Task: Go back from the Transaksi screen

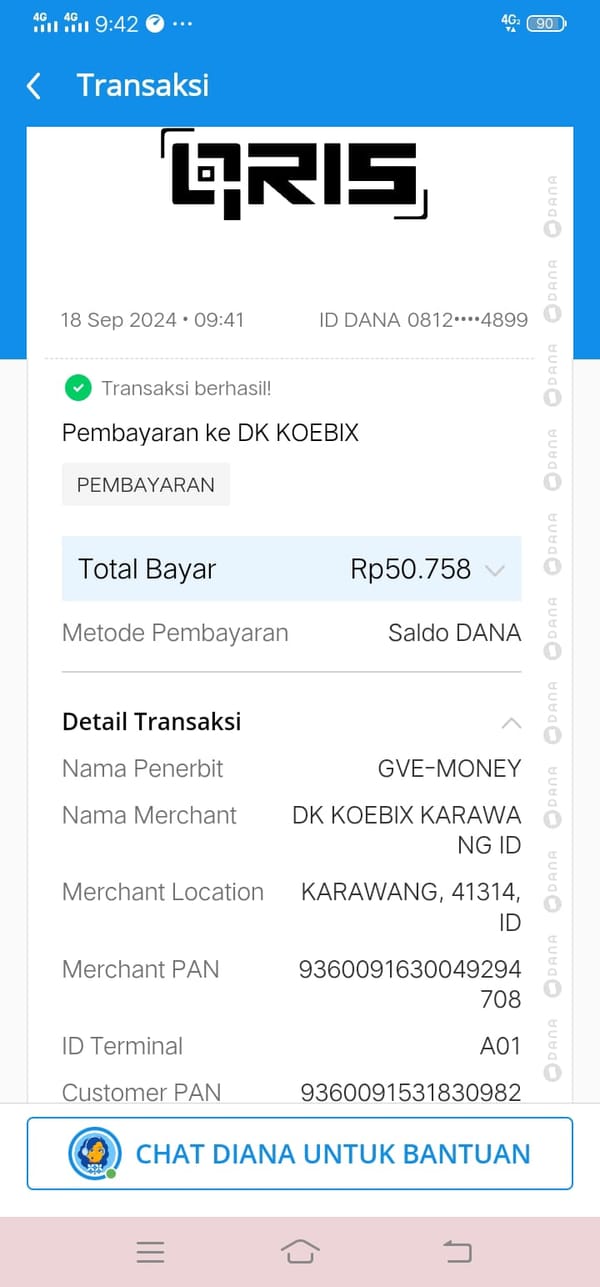Action: [x=34, y=86]
